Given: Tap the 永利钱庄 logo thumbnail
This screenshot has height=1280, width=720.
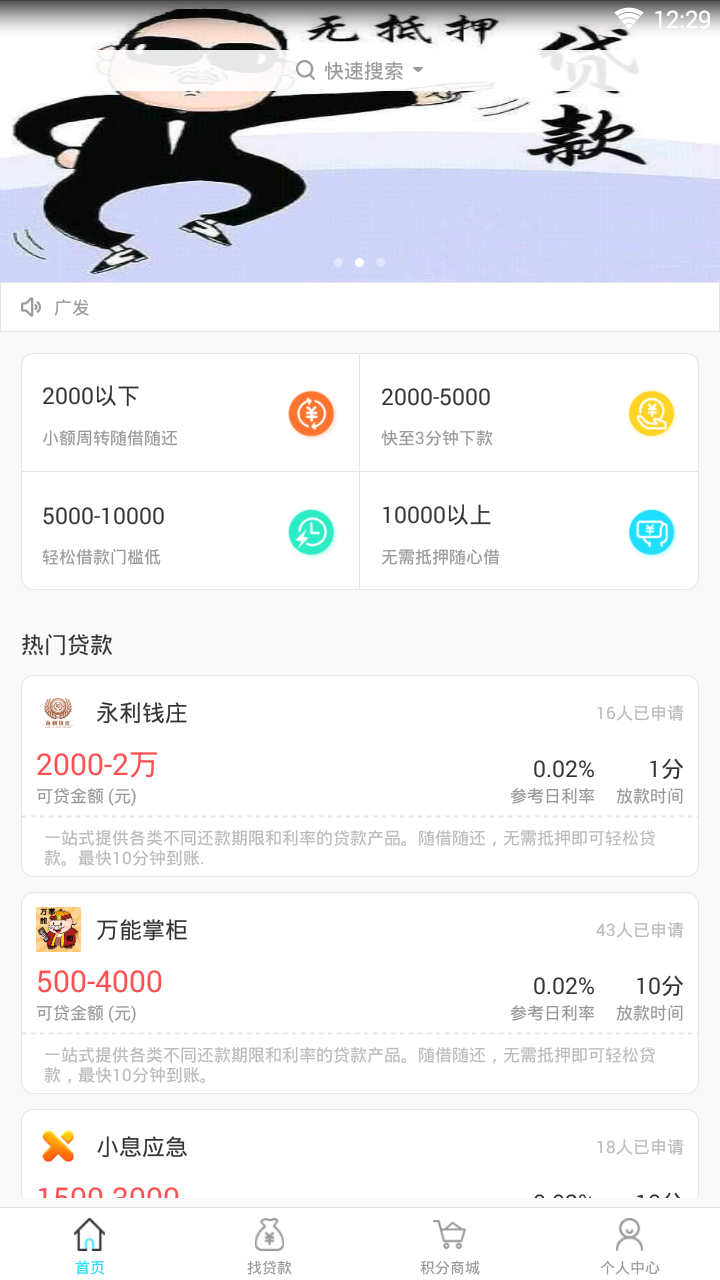Looking at the screenshot, I should pyautogui.click(x=58, y=713).
